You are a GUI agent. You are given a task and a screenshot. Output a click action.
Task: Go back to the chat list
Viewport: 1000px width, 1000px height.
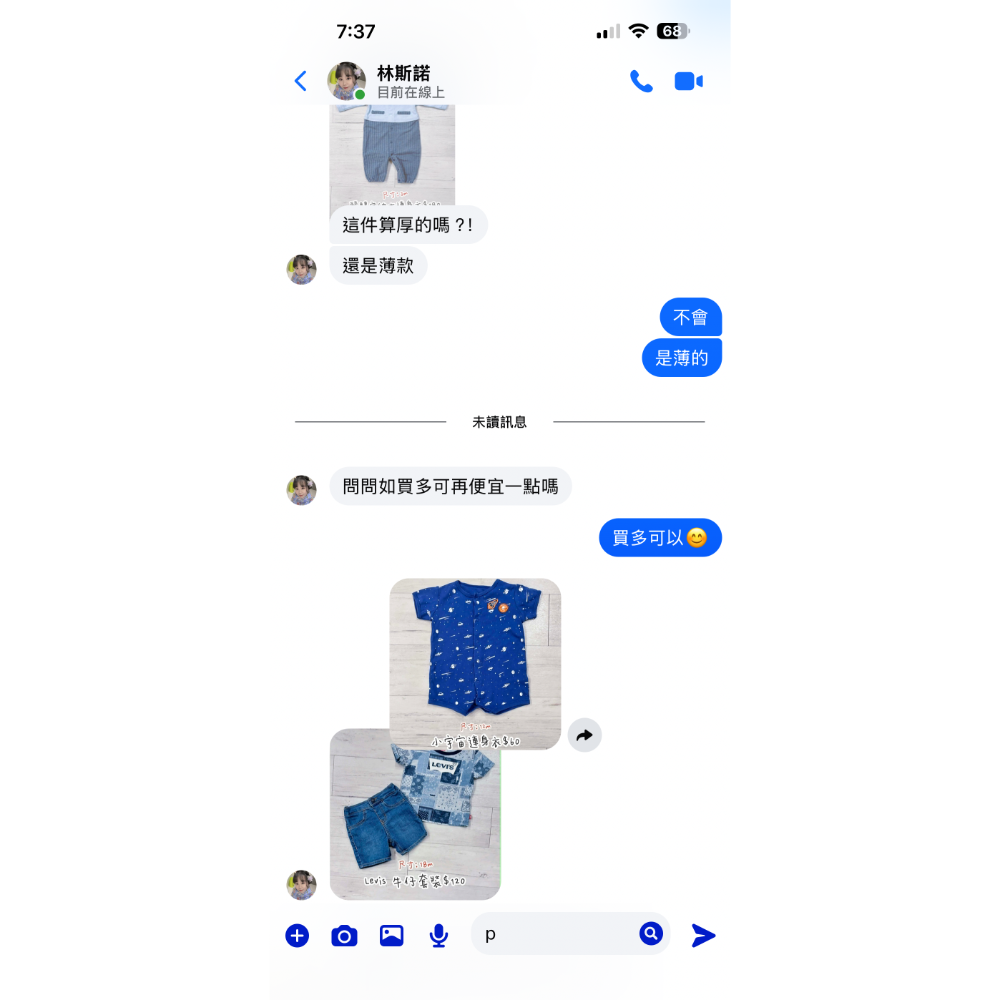300,82
